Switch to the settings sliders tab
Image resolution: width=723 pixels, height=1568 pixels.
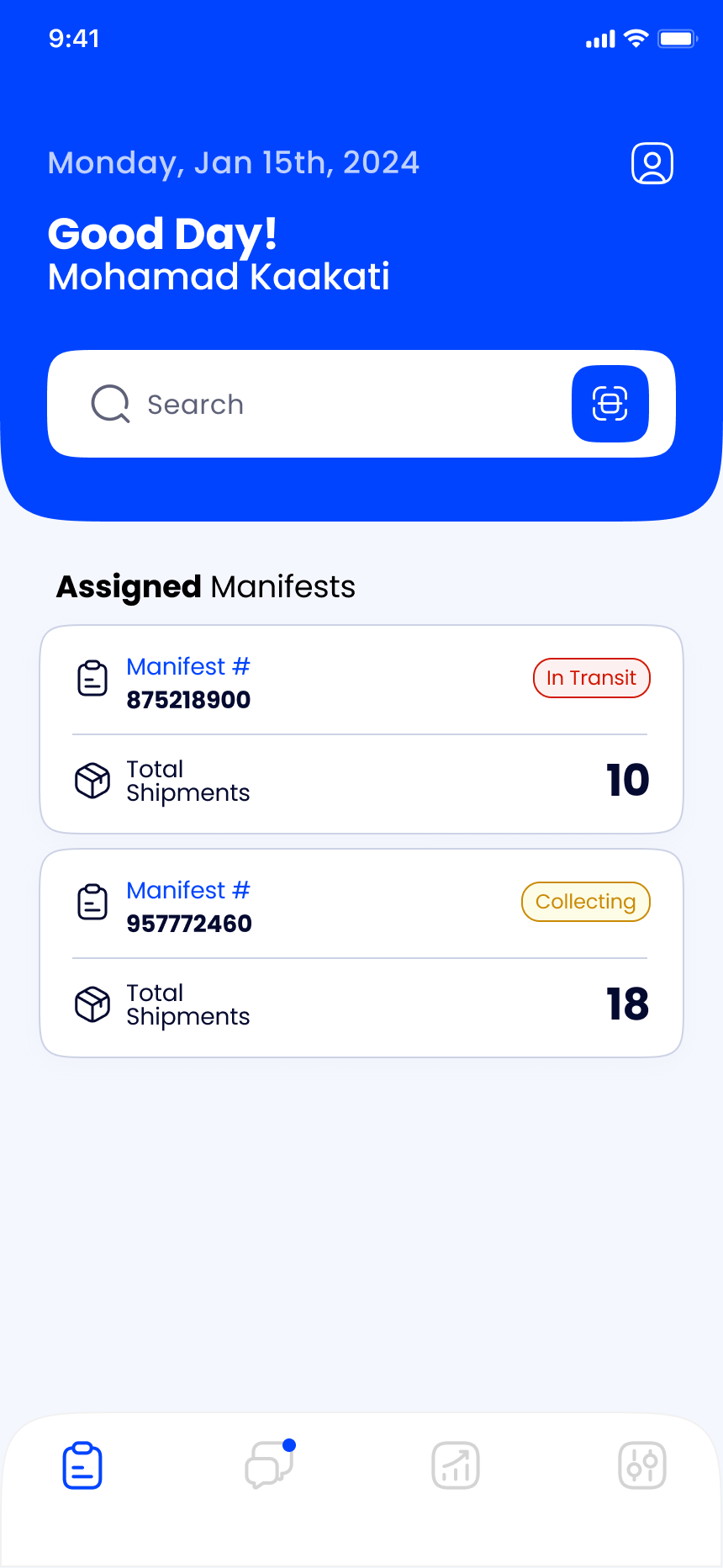pyautogui.click(x=642, y=1465)
